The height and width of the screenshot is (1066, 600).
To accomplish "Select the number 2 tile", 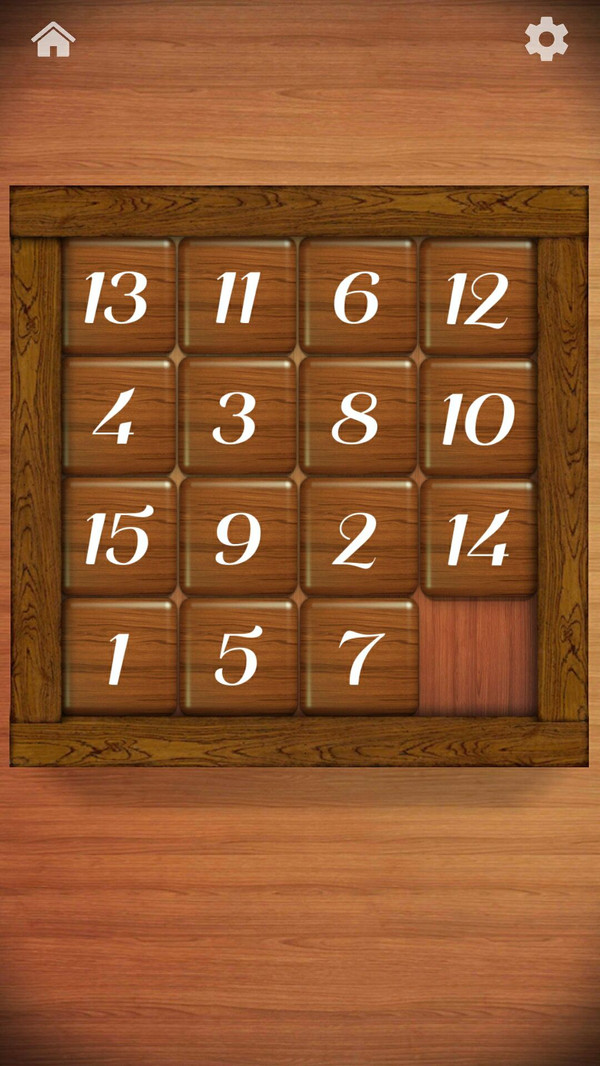I will (358, 538).
